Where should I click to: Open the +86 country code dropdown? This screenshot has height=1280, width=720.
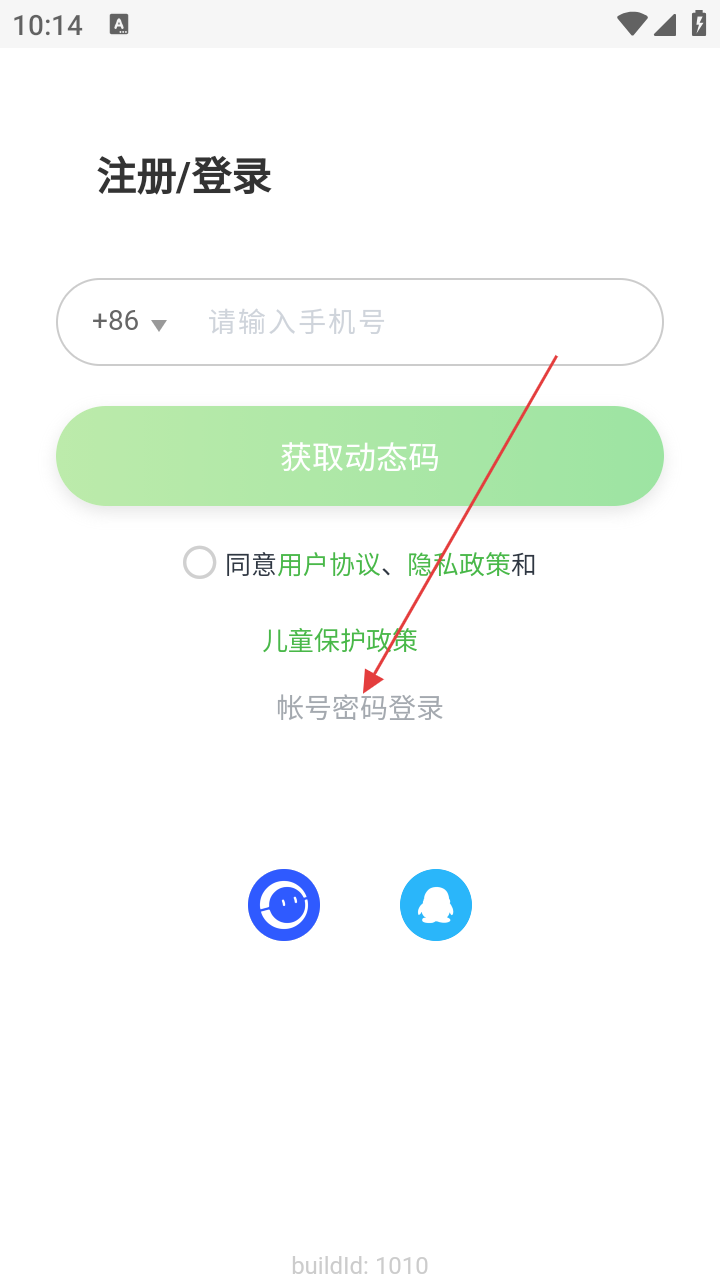tap(128, 322)
